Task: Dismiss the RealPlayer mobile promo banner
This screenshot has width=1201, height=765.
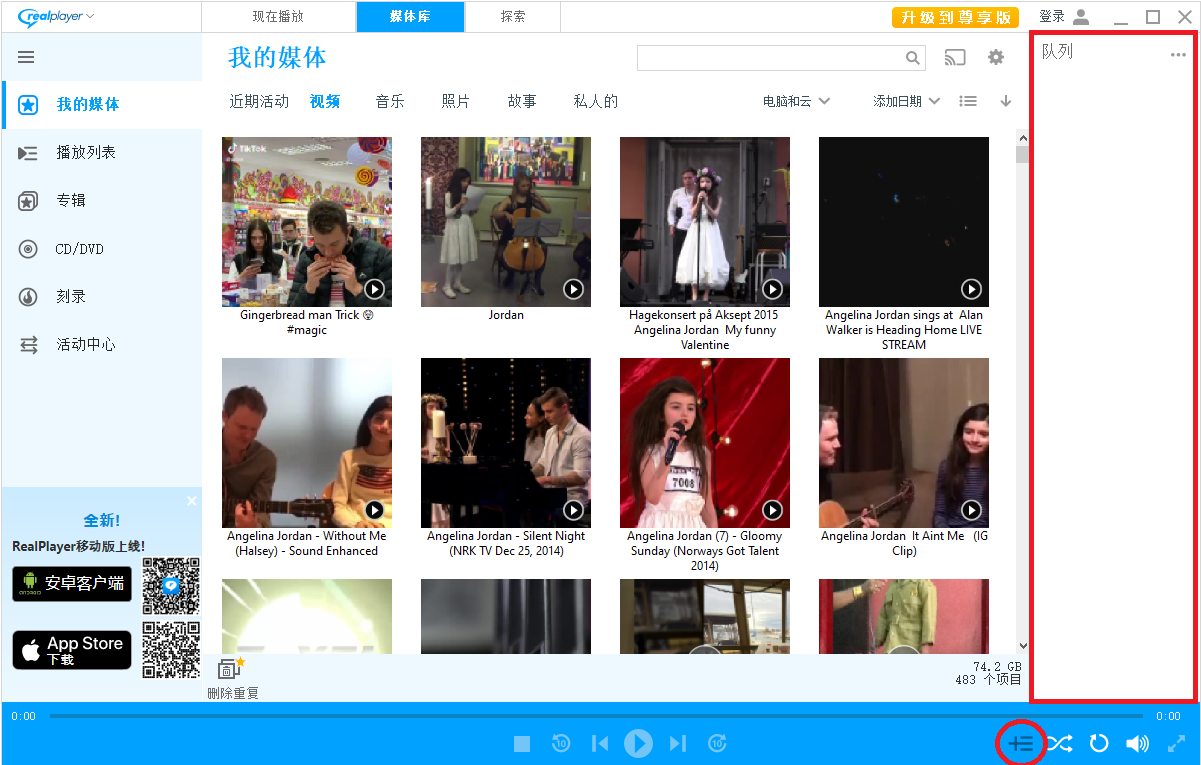Action: pos(192,501)
